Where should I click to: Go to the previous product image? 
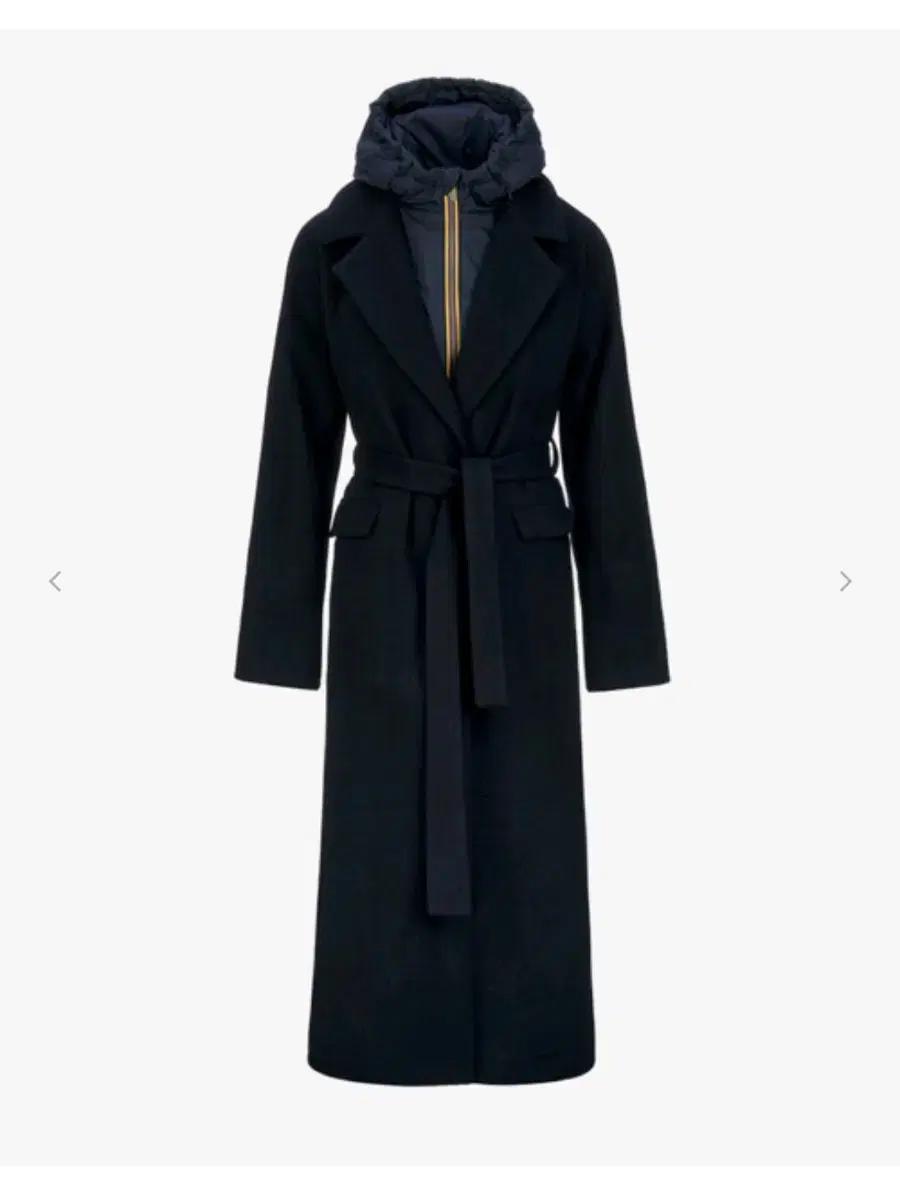[x=55, y=581]
